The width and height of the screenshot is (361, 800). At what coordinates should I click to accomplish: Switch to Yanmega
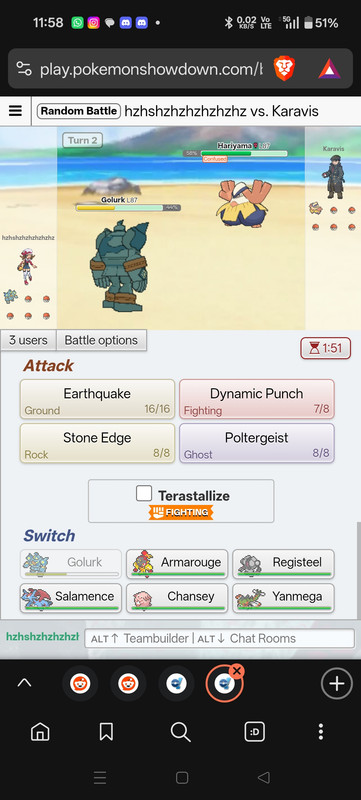pyautogui.click(x=283, y=598)
